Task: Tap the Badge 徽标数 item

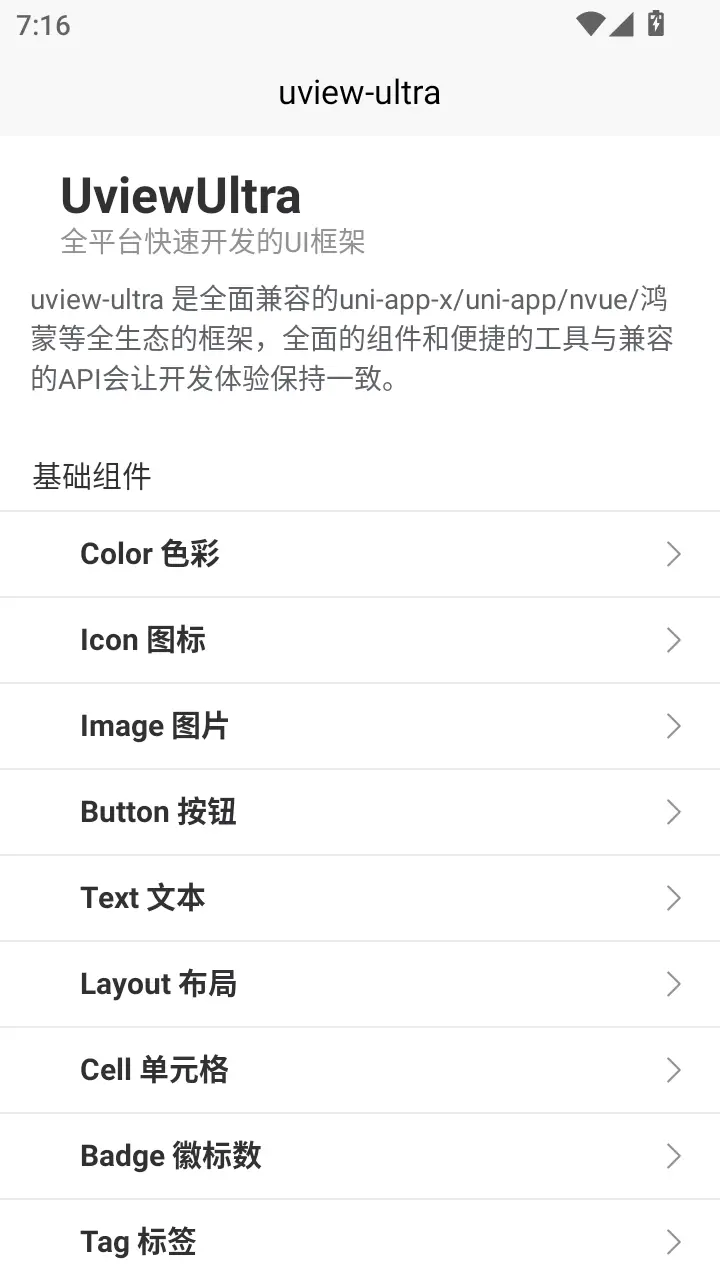Action: coord(360,1156)
